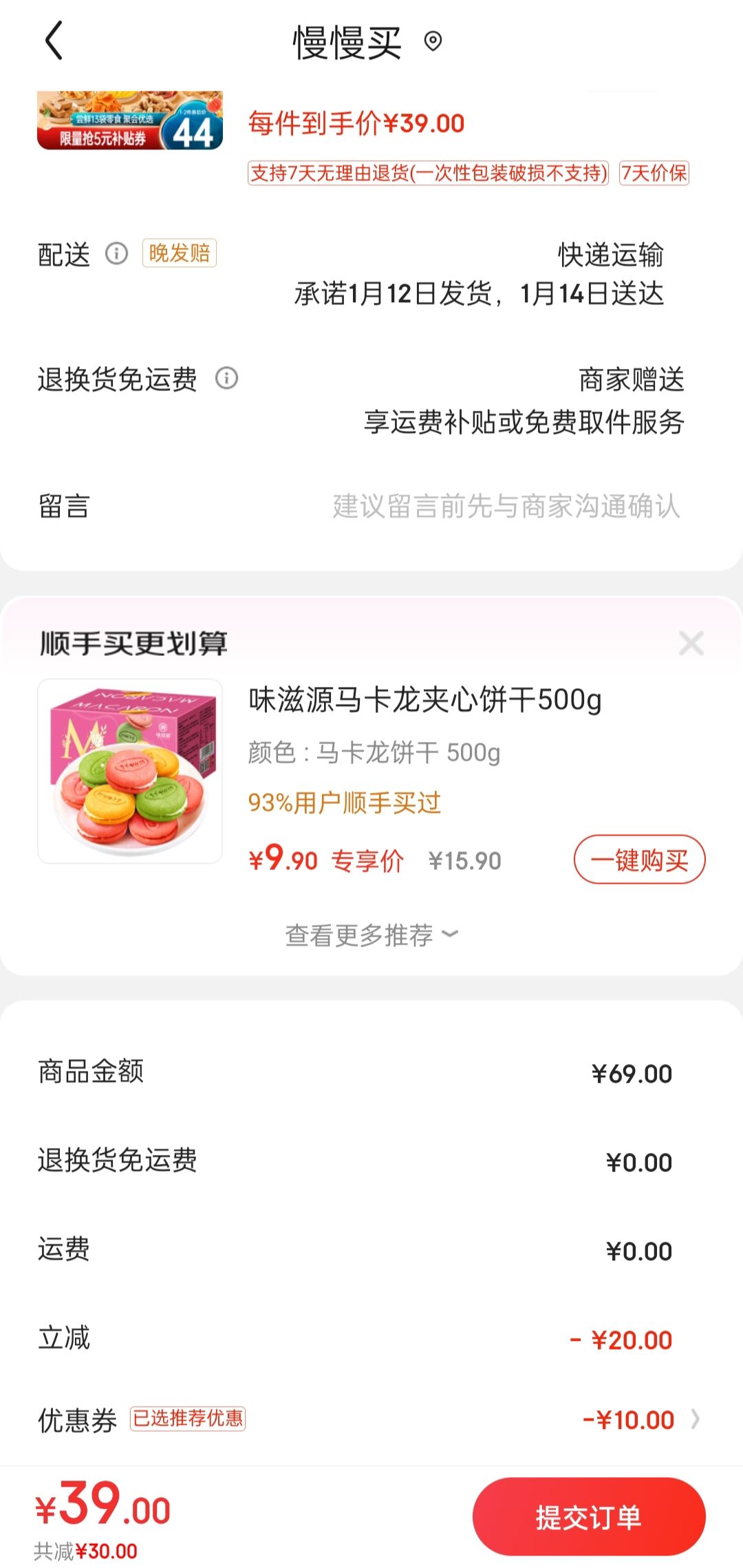Expand 查看更多推荐
This screenshot has width=743, height=1568.
tap(371, 935)
